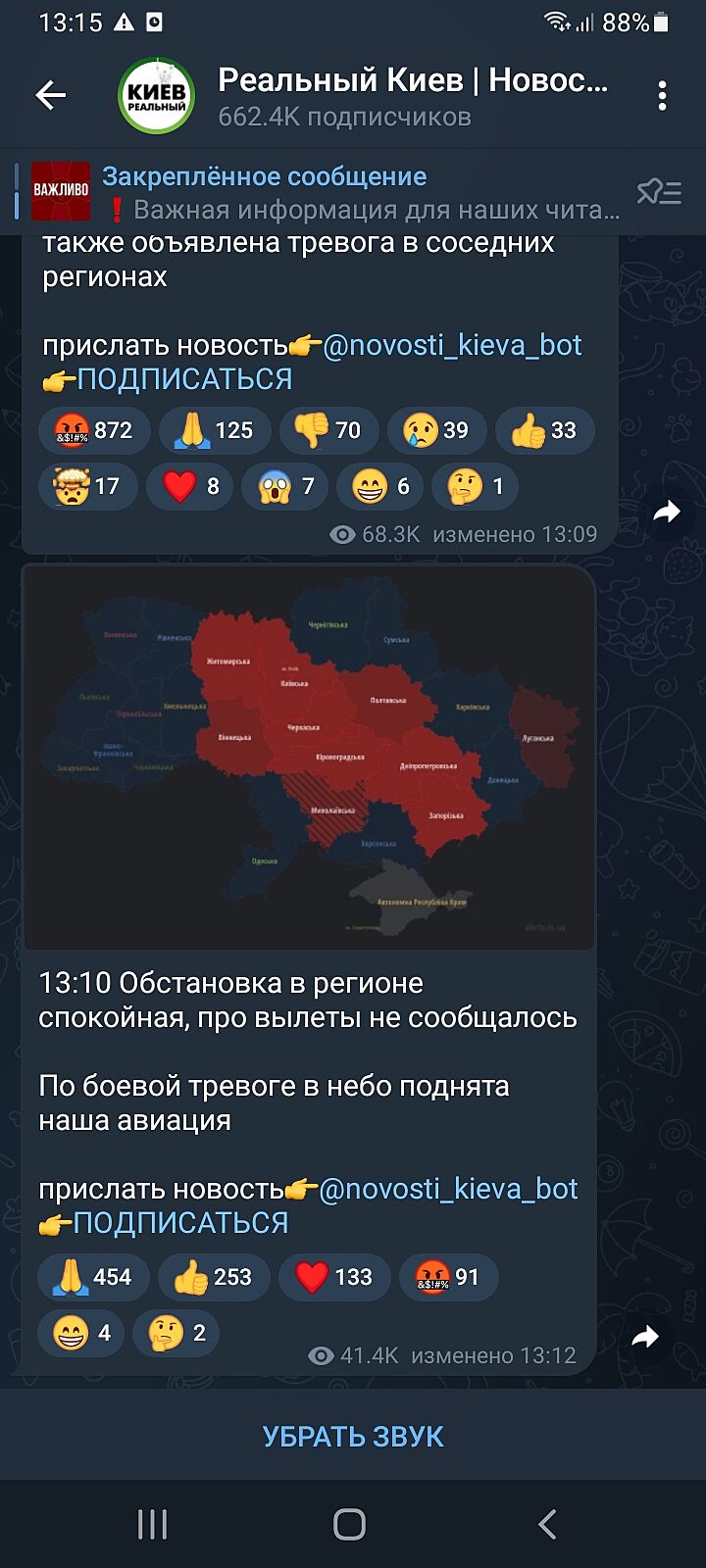Tap heart reaction showing 133
Image resolution: width=706 pixels, height=1568 pixels.
[333, 1277]
